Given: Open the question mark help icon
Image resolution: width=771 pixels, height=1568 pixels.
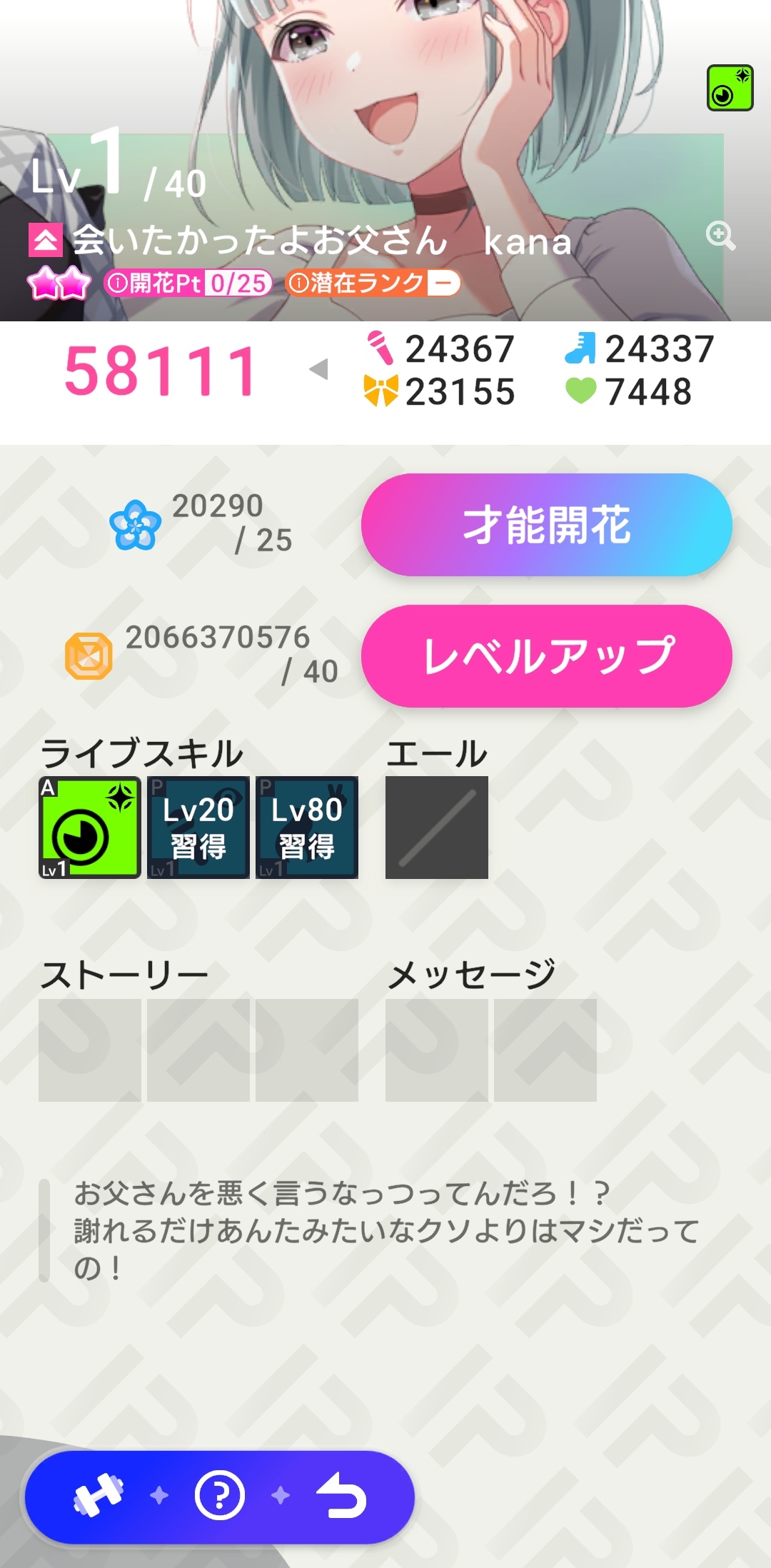Looking at the screenshot, I should (220, 1494).
